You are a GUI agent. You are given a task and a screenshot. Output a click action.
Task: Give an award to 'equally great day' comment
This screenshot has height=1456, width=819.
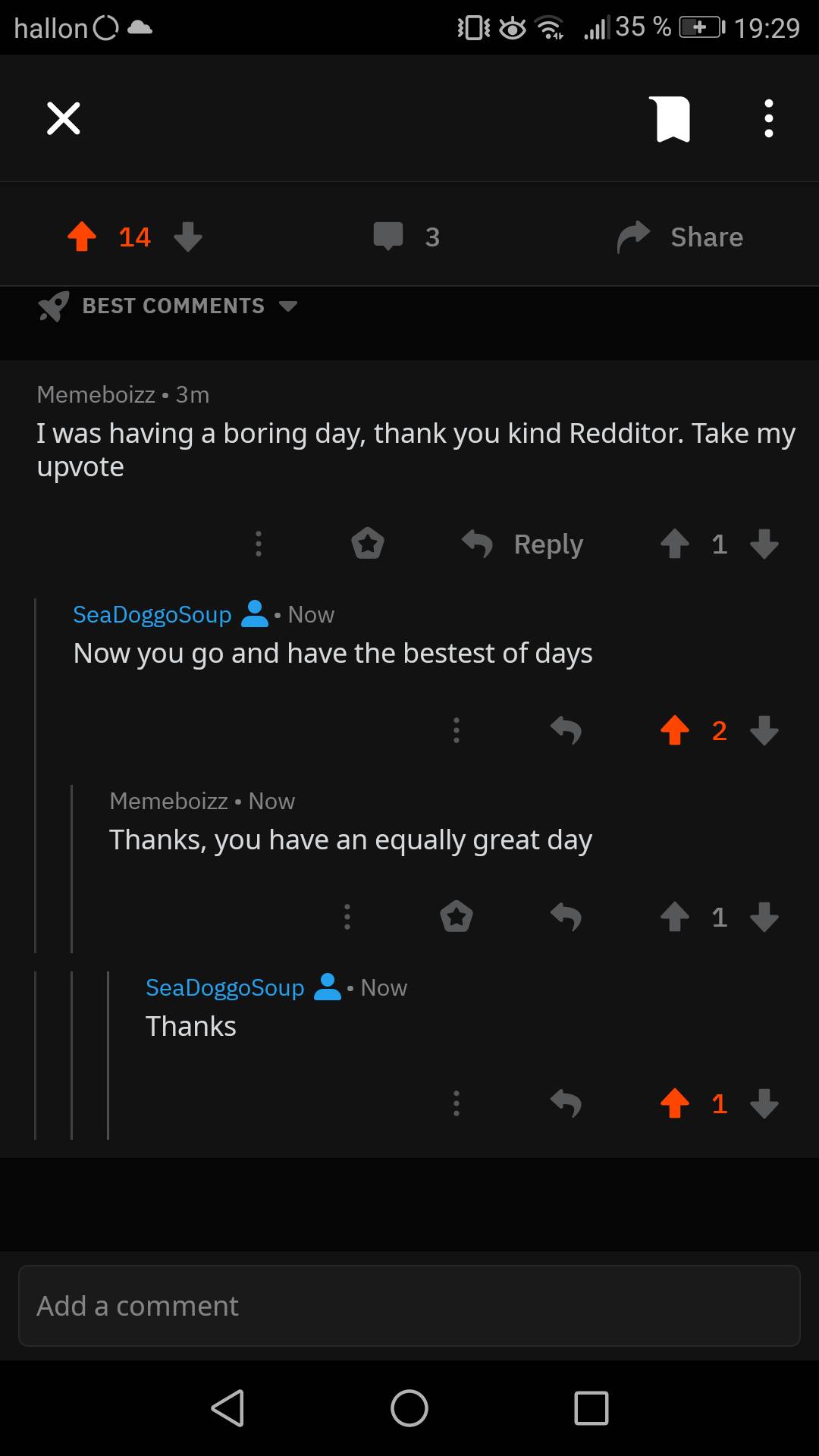coord(457,916)
